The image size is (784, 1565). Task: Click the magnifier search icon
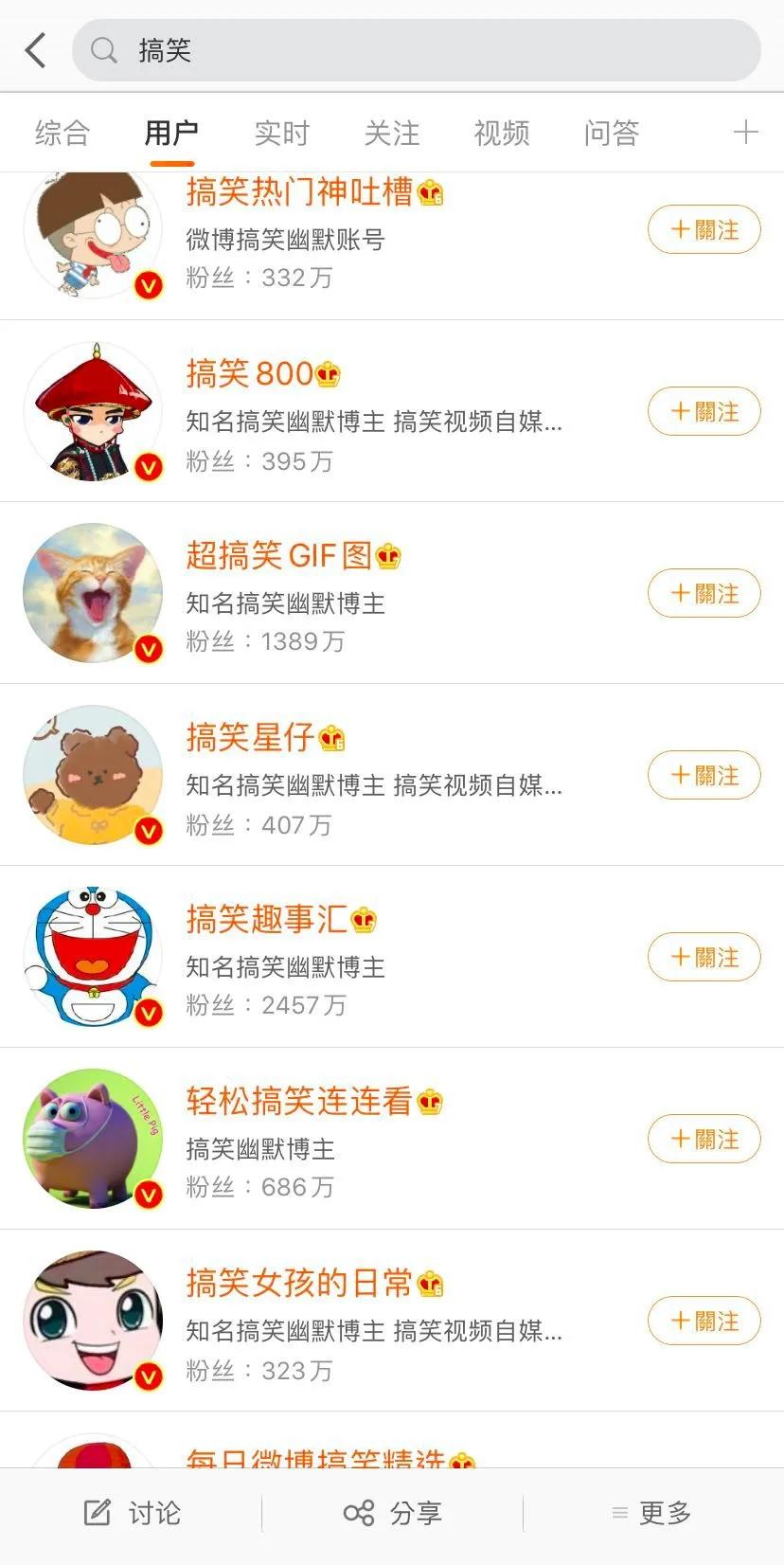tap(103, 51)
